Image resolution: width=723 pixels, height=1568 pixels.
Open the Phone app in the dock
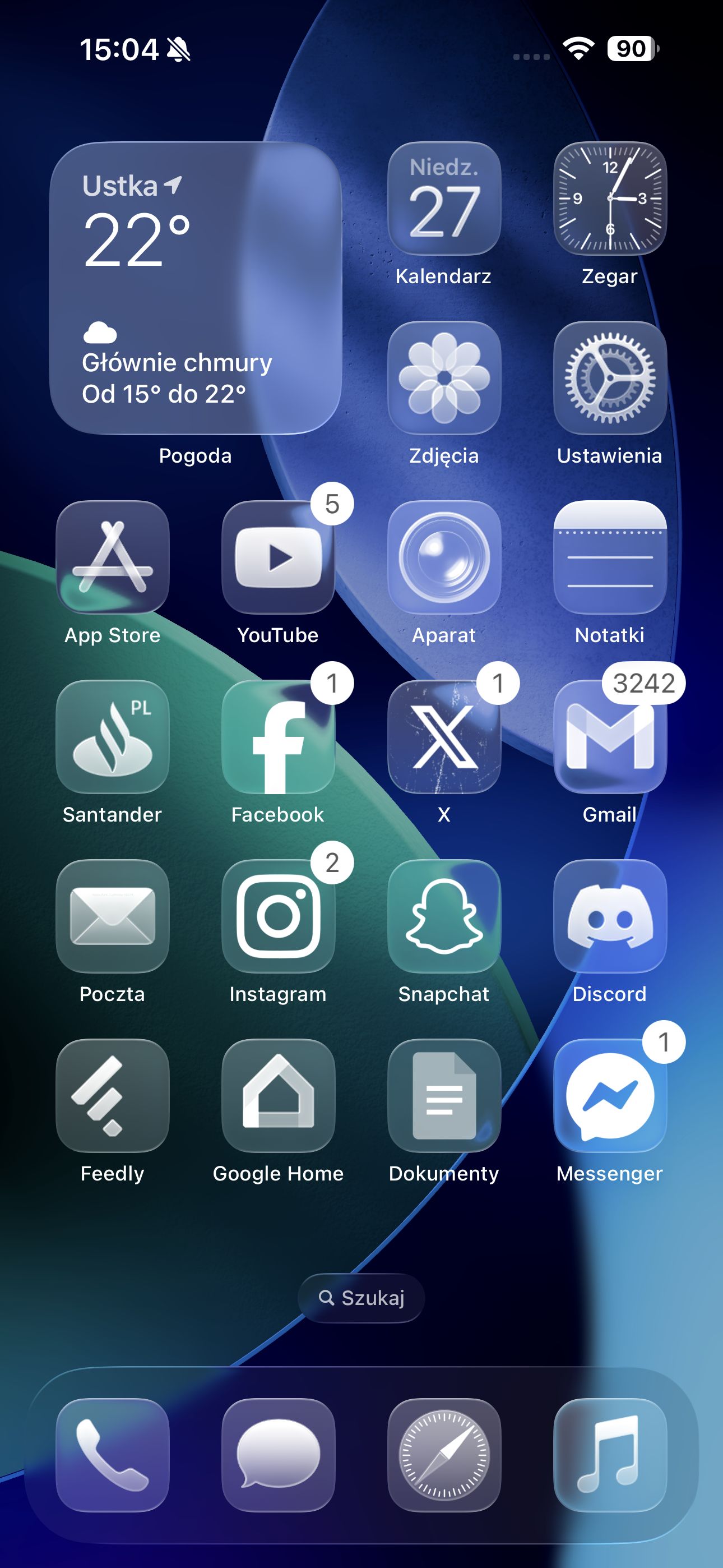pos(113,1455)
